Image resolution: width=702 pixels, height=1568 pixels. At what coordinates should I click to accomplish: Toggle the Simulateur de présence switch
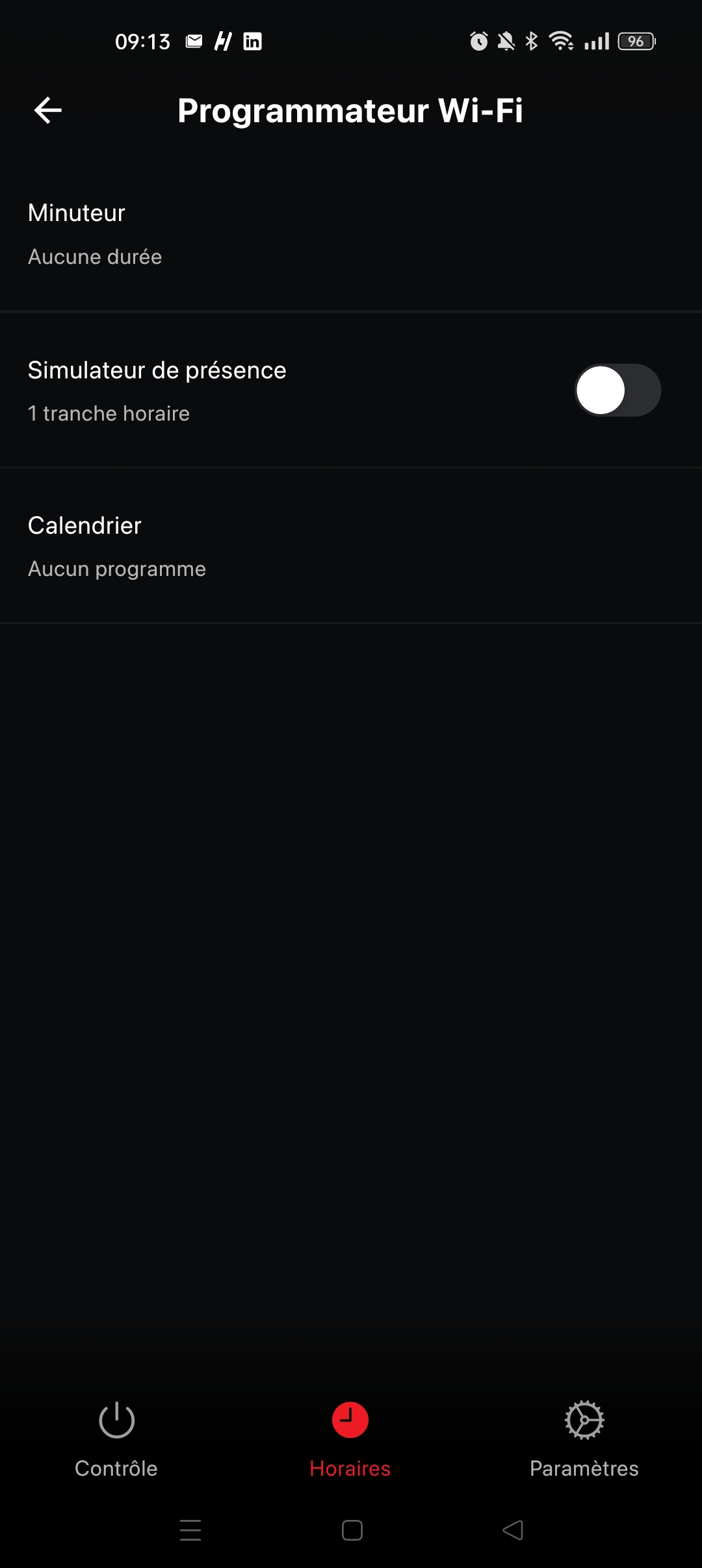coord(617,390)
